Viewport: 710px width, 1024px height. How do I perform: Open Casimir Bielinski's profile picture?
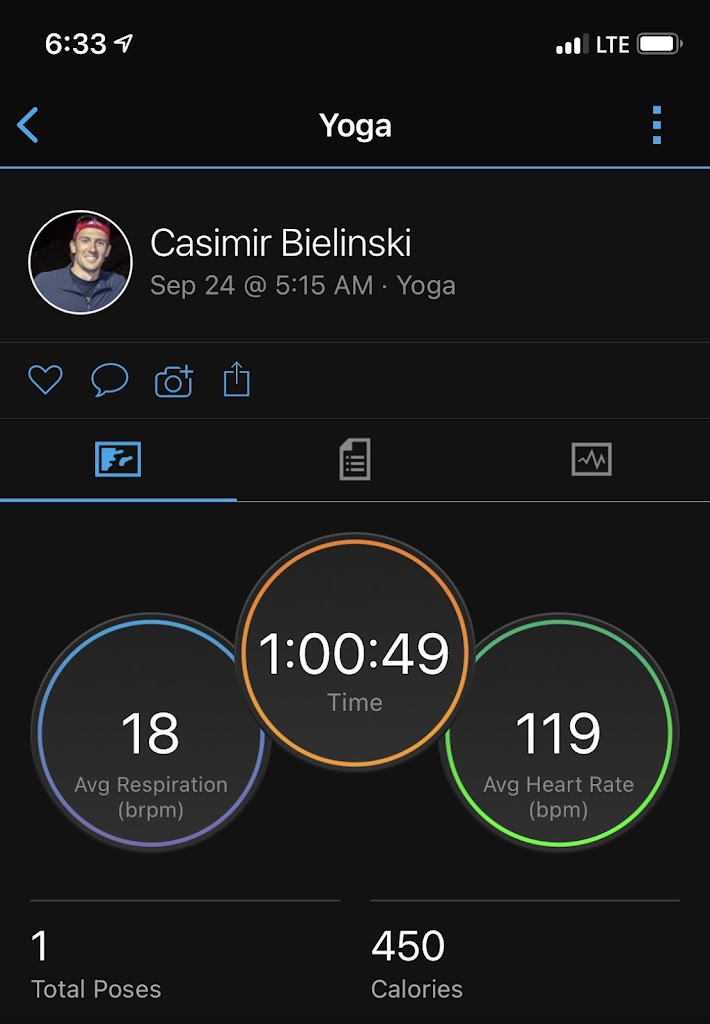[80, 262]
